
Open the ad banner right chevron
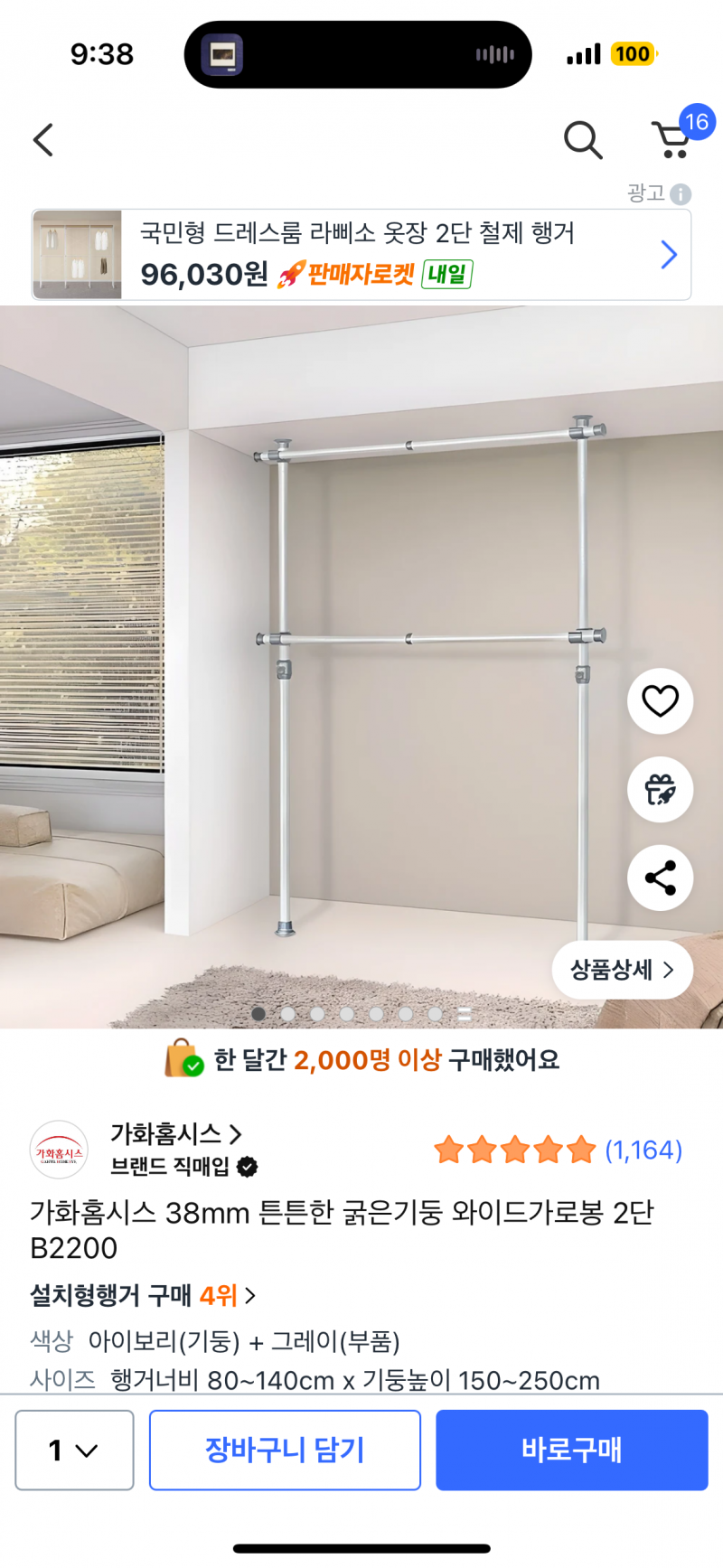tap(669, 255)
